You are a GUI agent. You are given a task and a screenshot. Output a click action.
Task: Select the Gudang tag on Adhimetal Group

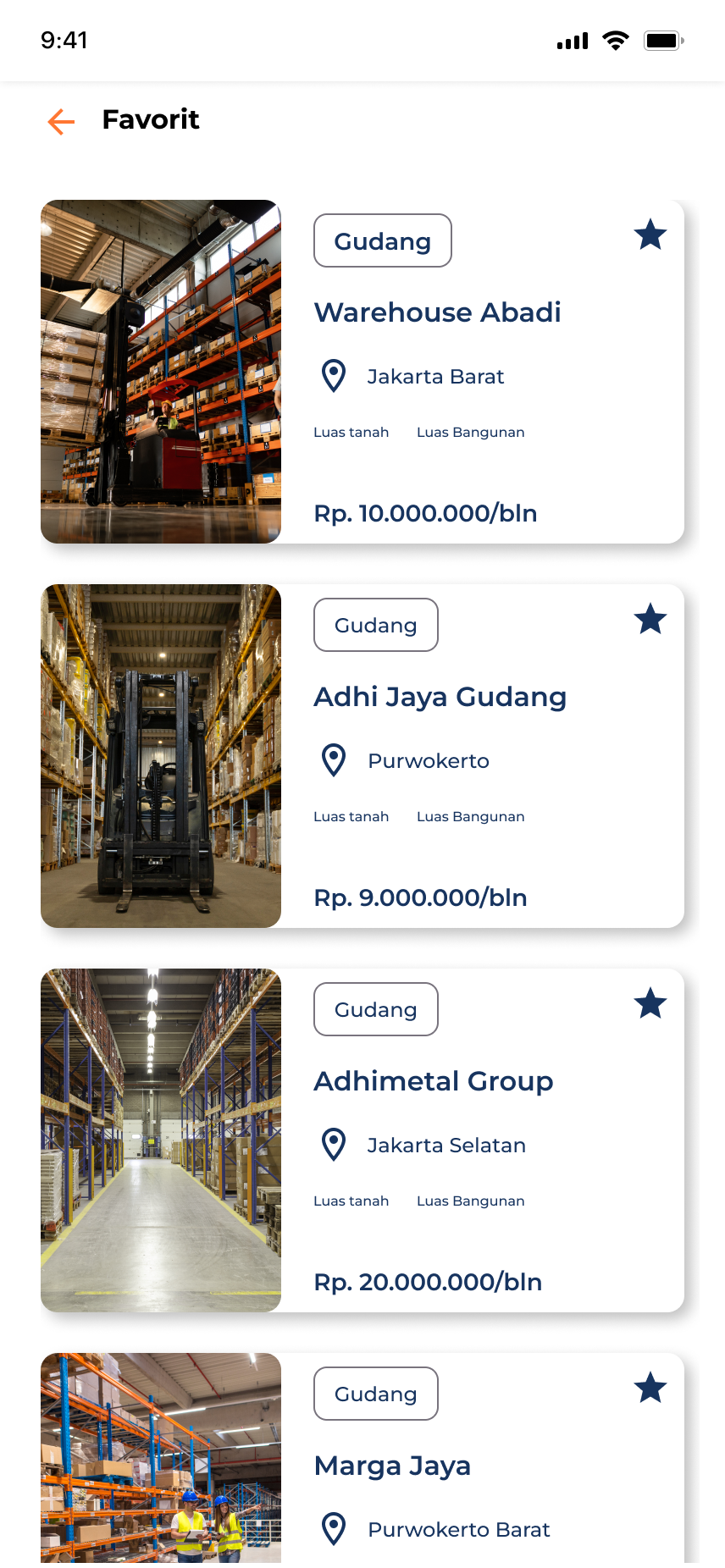(x=375, y=1009)
